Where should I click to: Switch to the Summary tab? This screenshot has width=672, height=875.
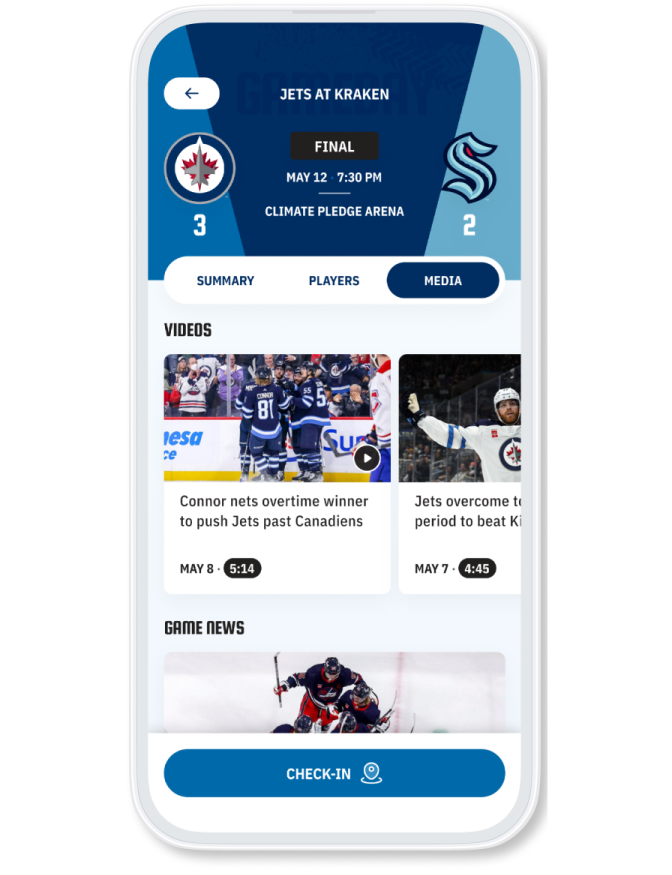[225, 281]
